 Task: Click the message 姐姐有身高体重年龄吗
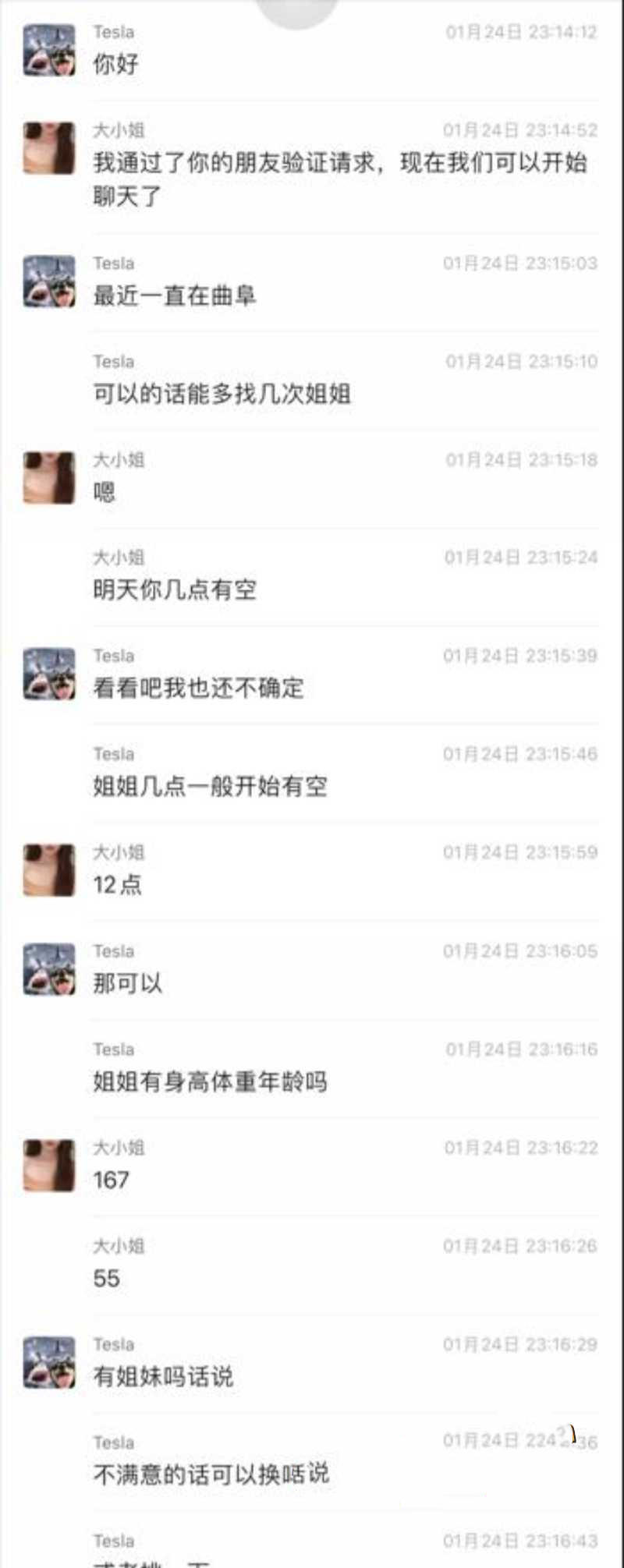(208, 1082)
